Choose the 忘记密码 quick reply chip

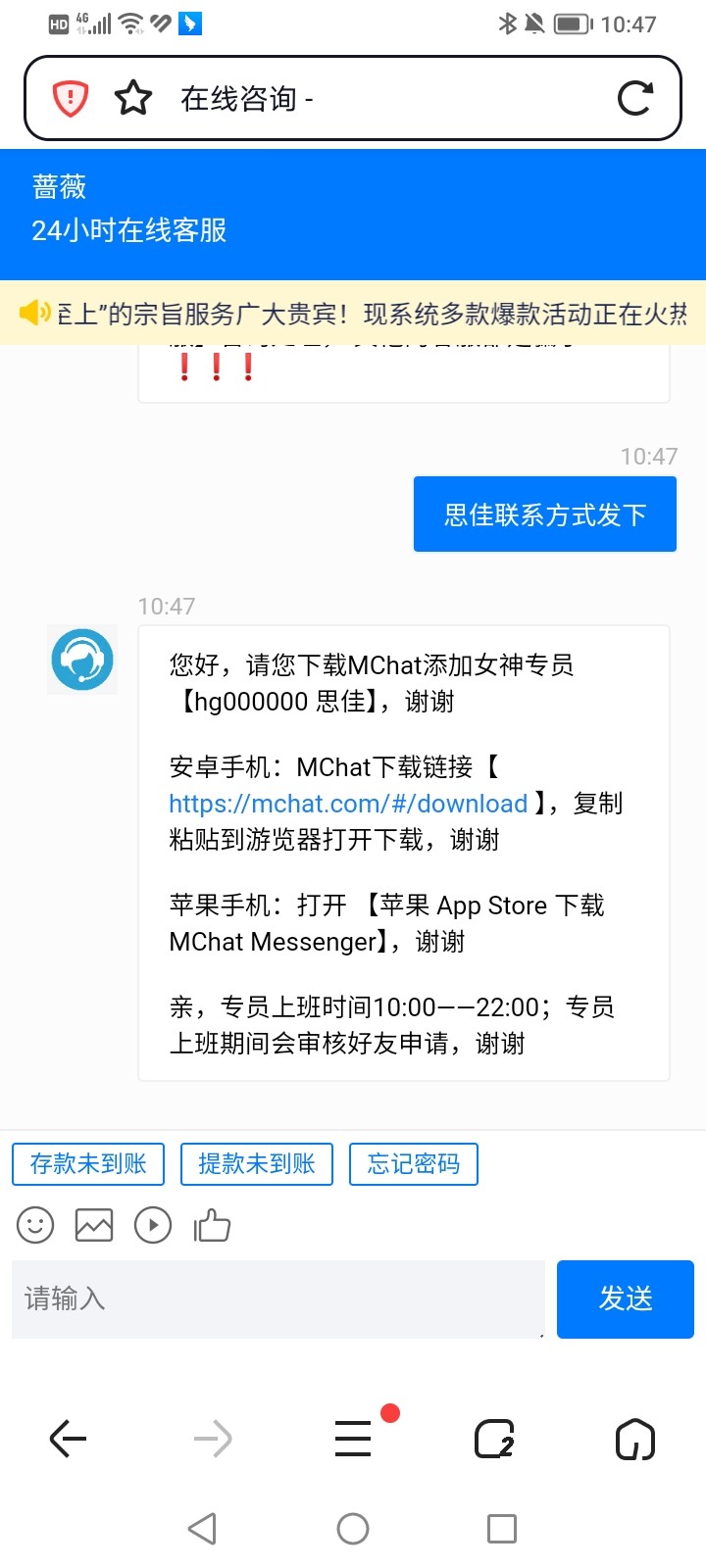pos(413,1164)
